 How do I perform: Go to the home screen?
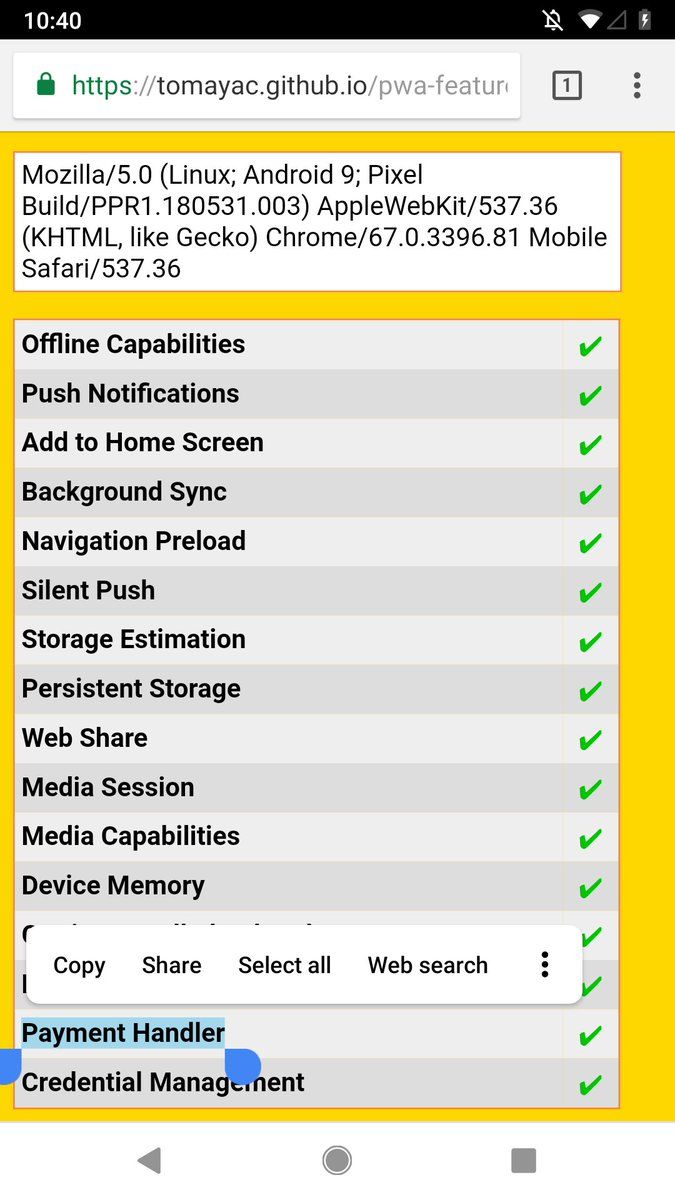(x=337, y=1160)
